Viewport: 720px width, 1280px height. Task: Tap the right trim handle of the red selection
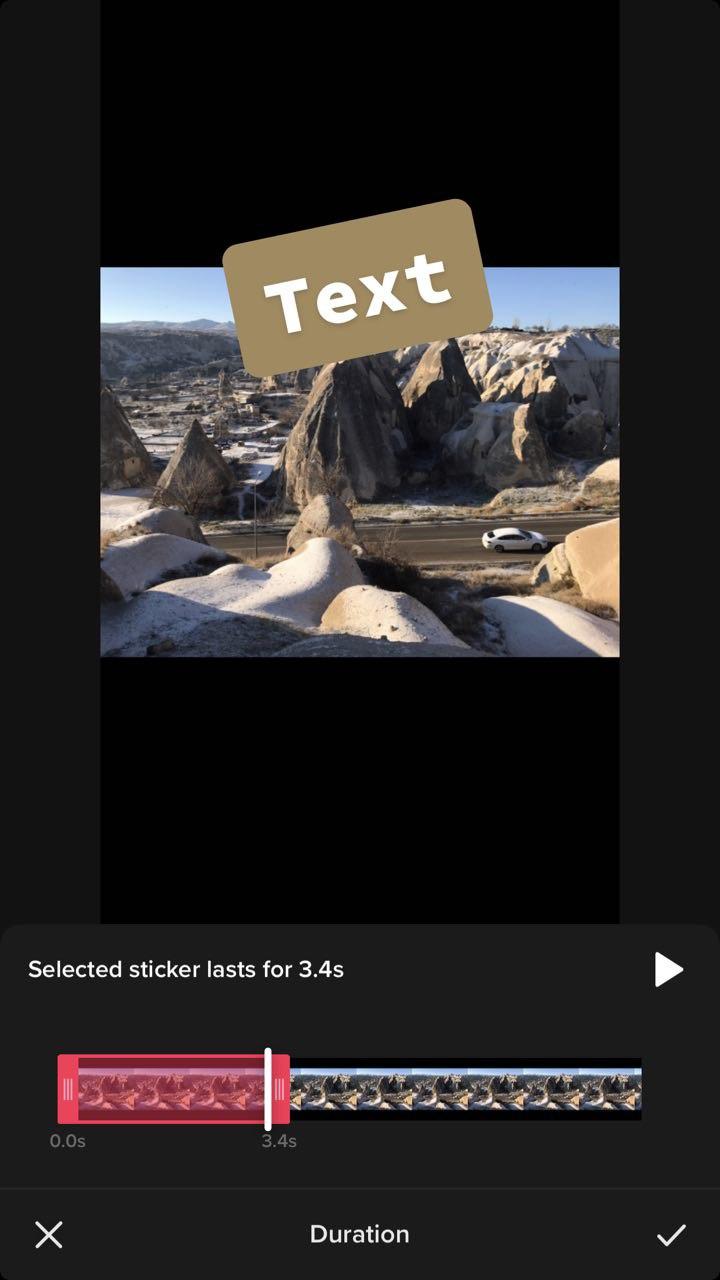281,1089
